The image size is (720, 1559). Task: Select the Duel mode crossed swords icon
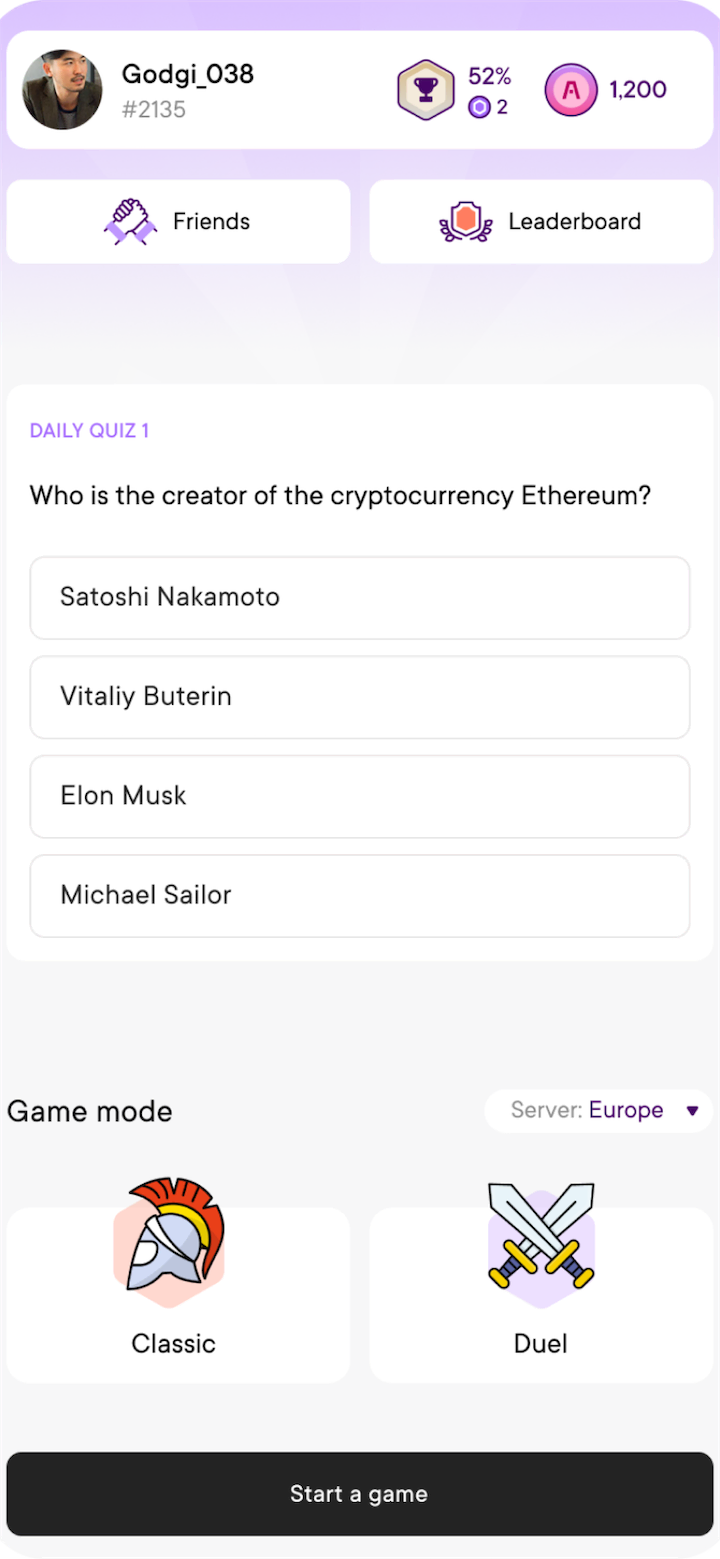click(x=540, y=1241)
